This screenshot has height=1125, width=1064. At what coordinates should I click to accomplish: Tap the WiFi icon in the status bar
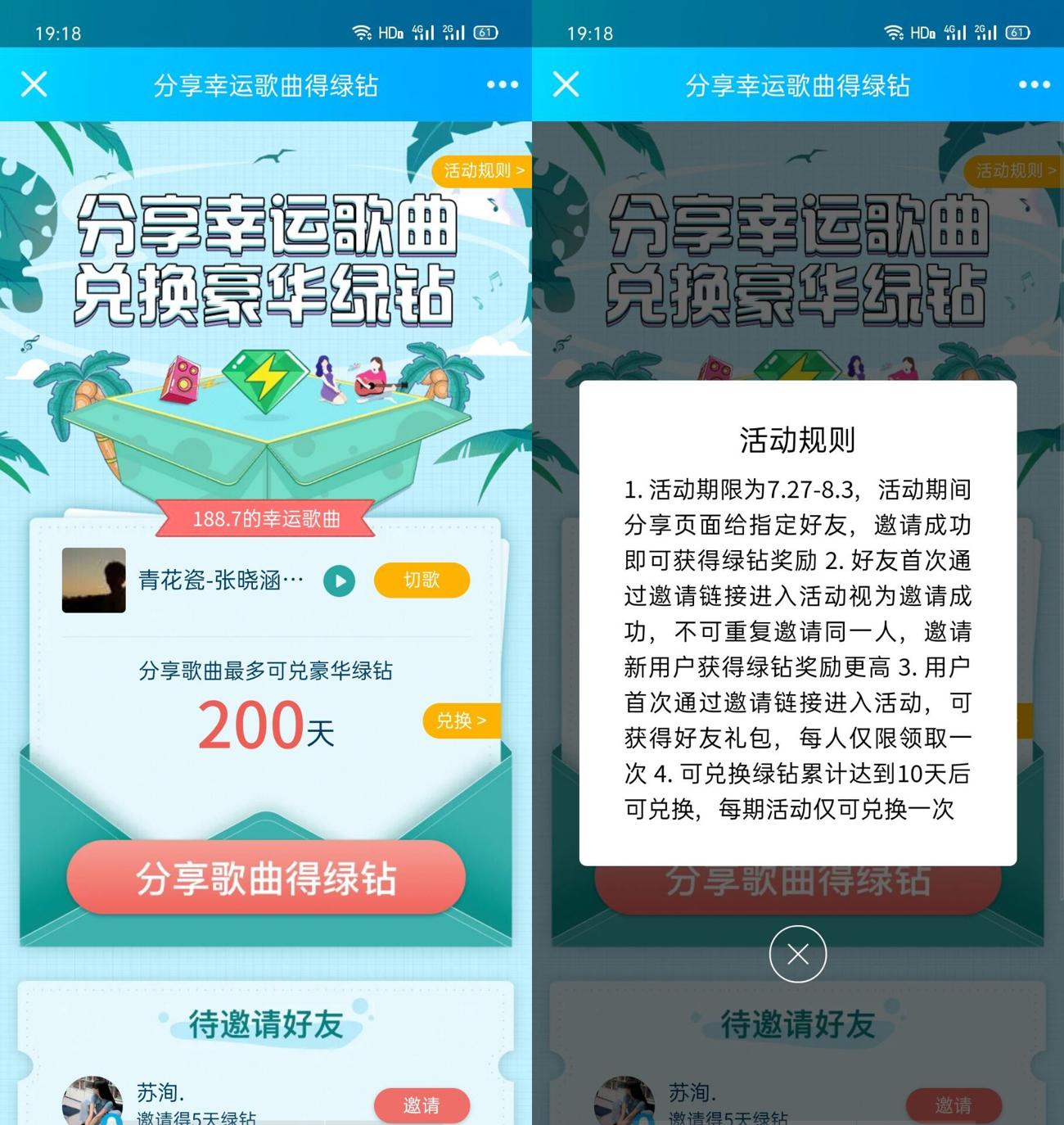click(360, 32)
